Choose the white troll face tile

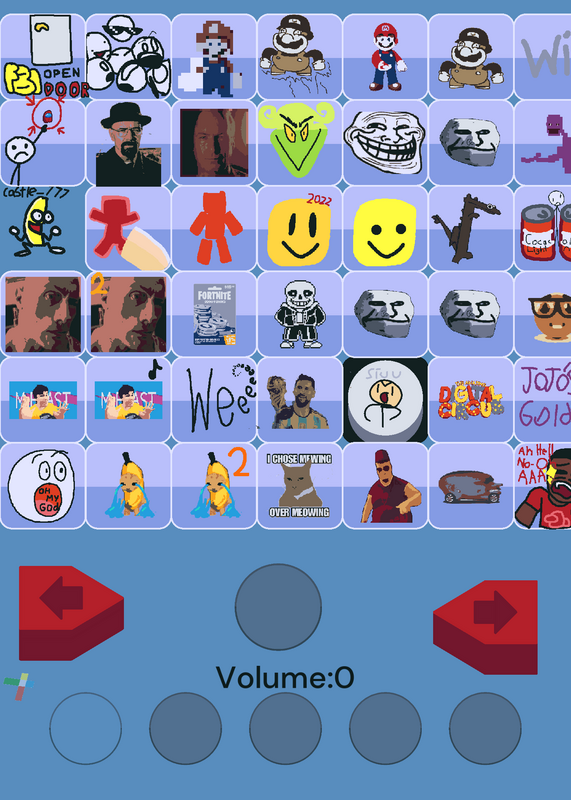tap(385, 142)
